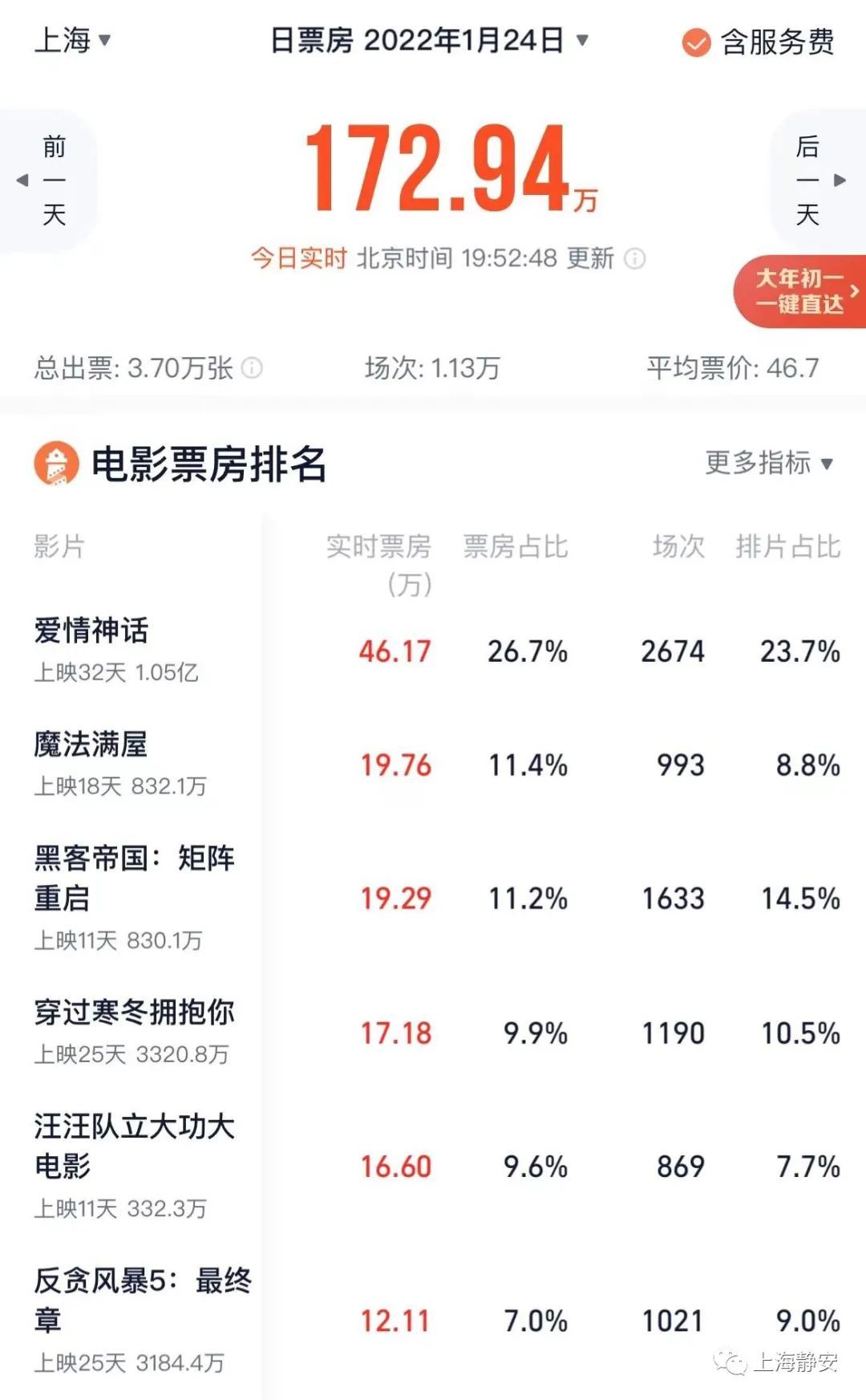Show info next to 总出票
This screenshot has width=866, height=1400.
pos(253,368)
